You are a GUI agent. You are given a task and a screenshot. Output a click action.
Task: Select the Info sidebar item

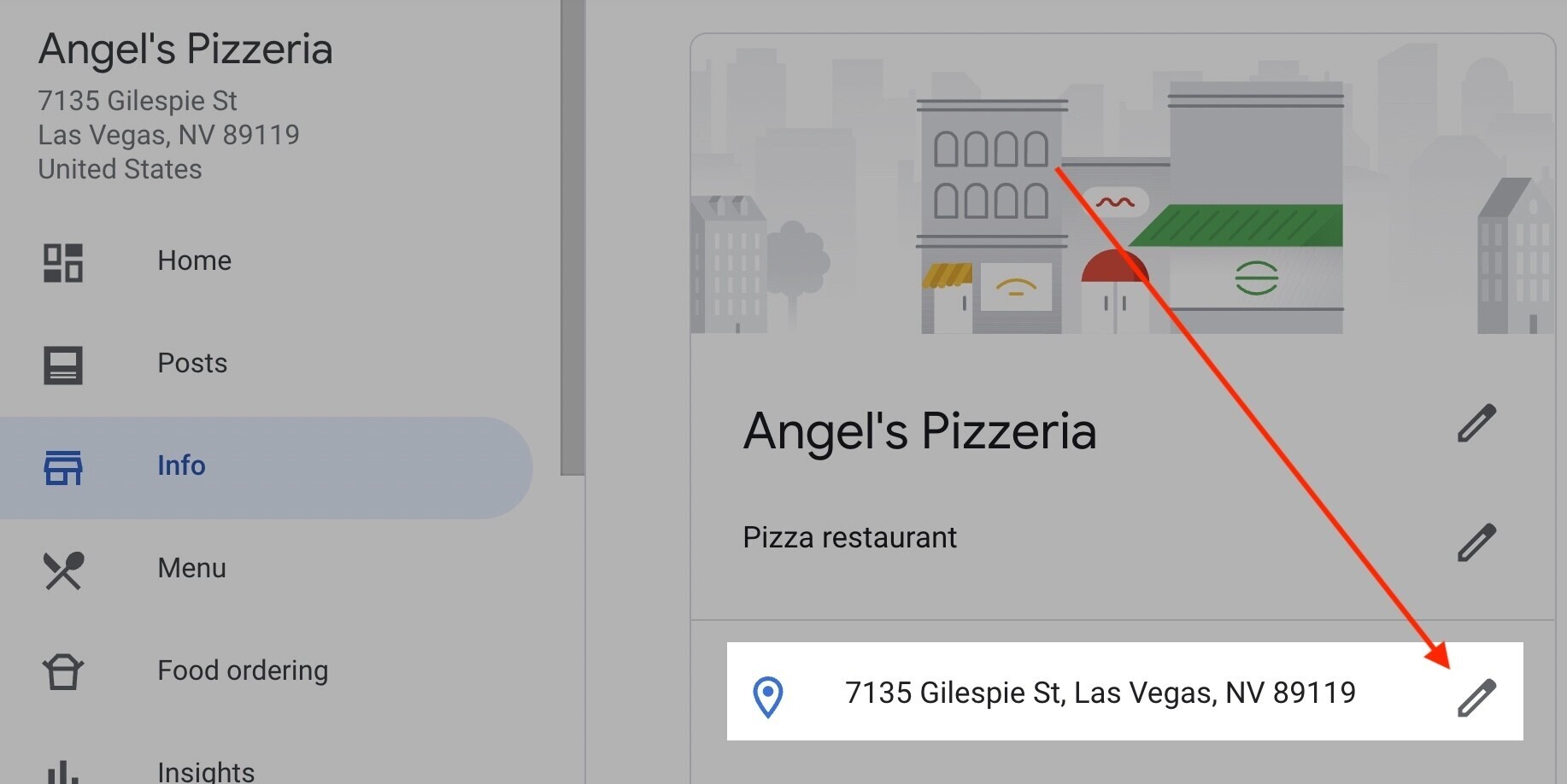click(x=181, y=466)
